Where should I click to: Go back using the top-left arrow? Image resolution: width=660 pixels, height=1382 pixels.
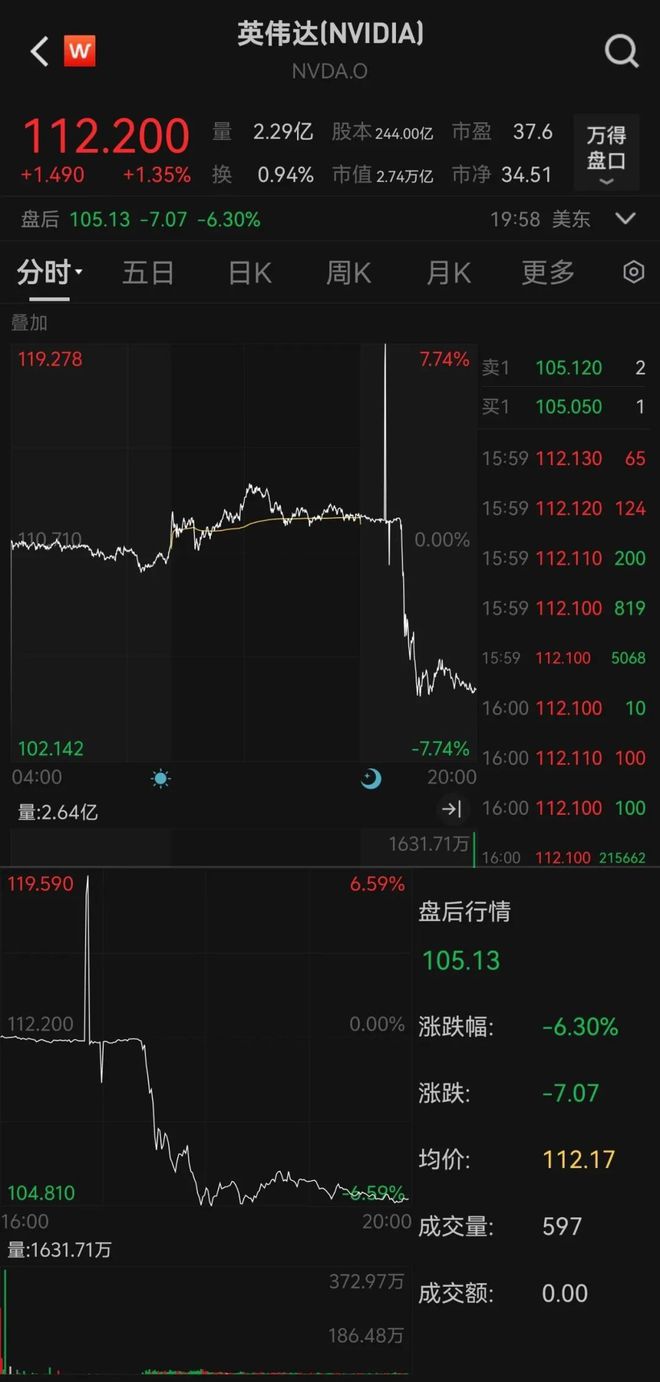coord(39,51)
